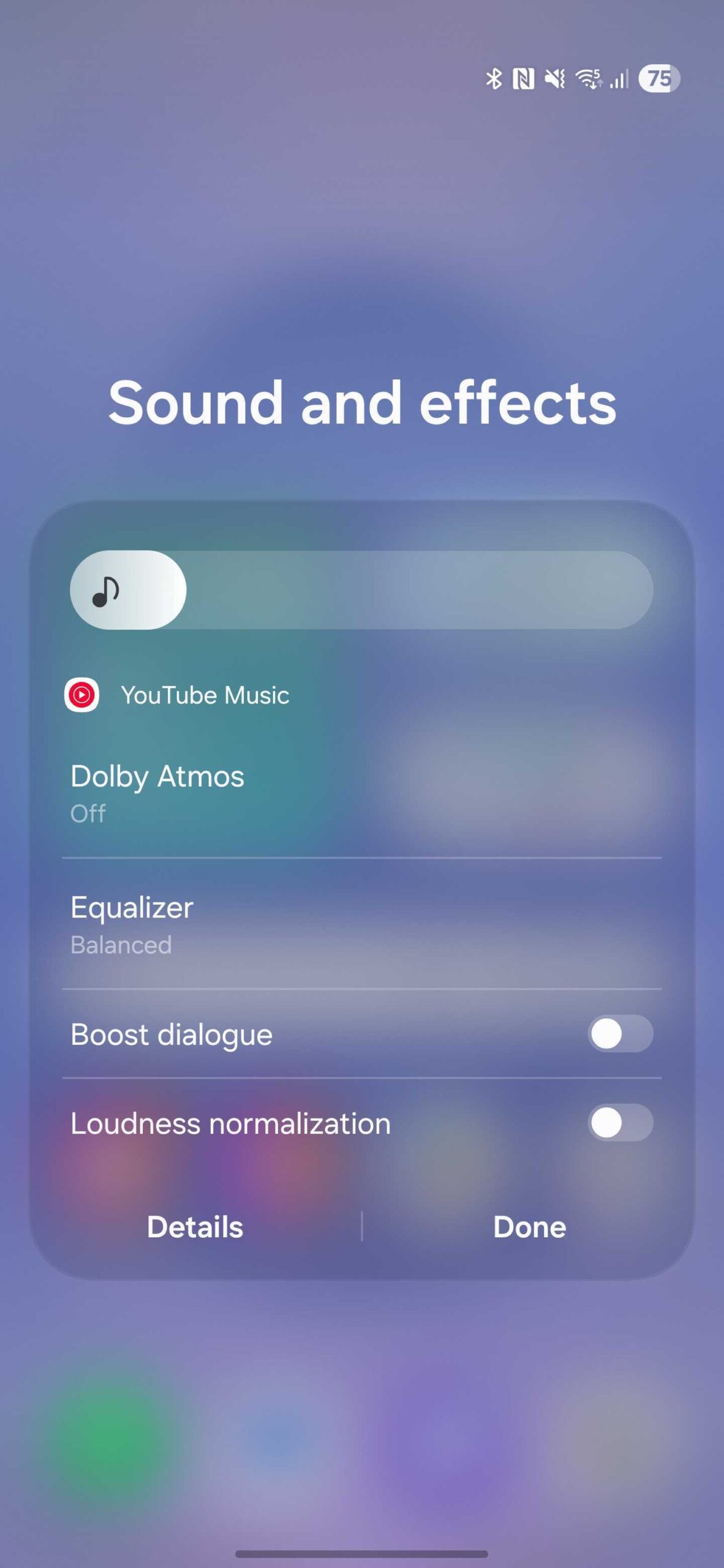724x1568 pixels.
Task: Turn on Loudness normalization
Action: pos(620,1123)
